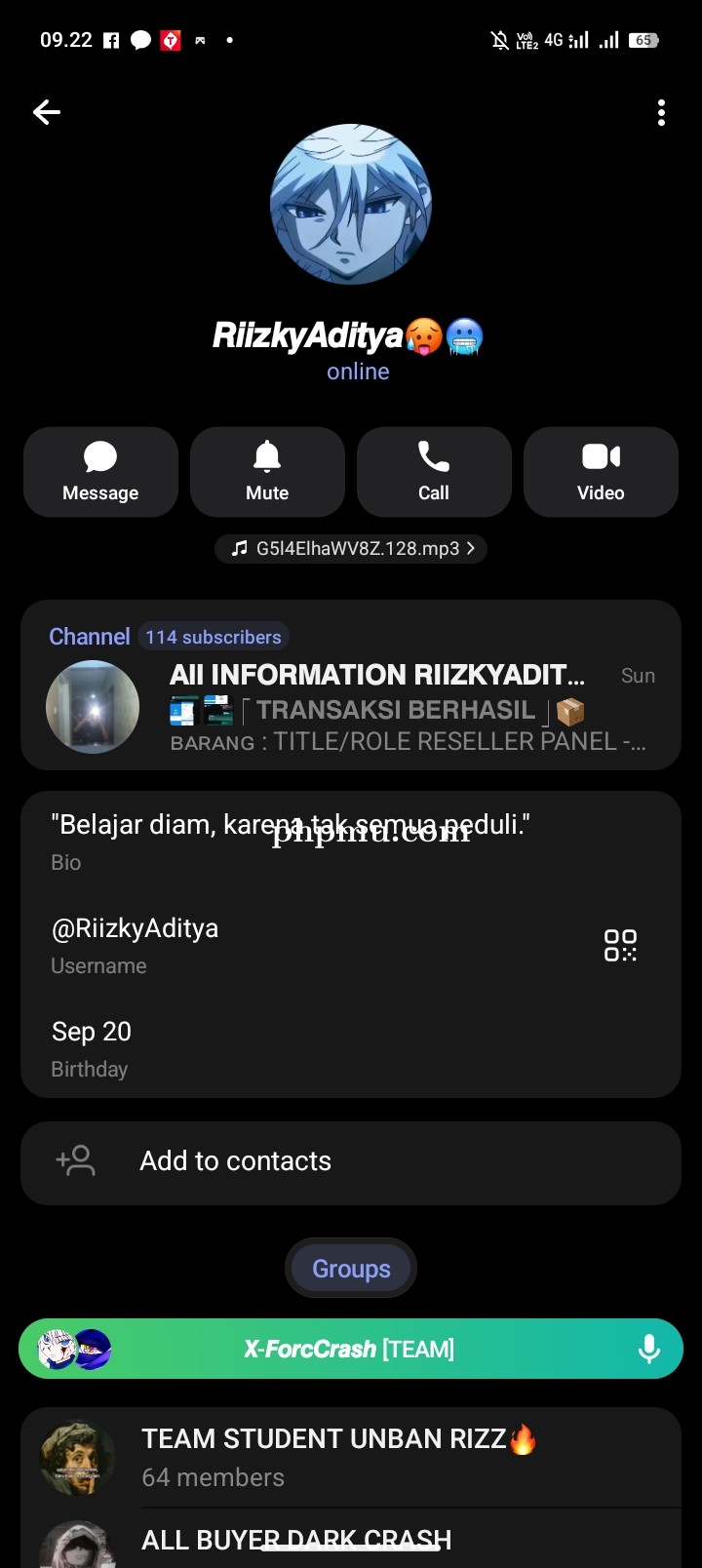Toggle mute via the Mute button
The height and width of the screenshot is (1568, 702).
[267, 471]
